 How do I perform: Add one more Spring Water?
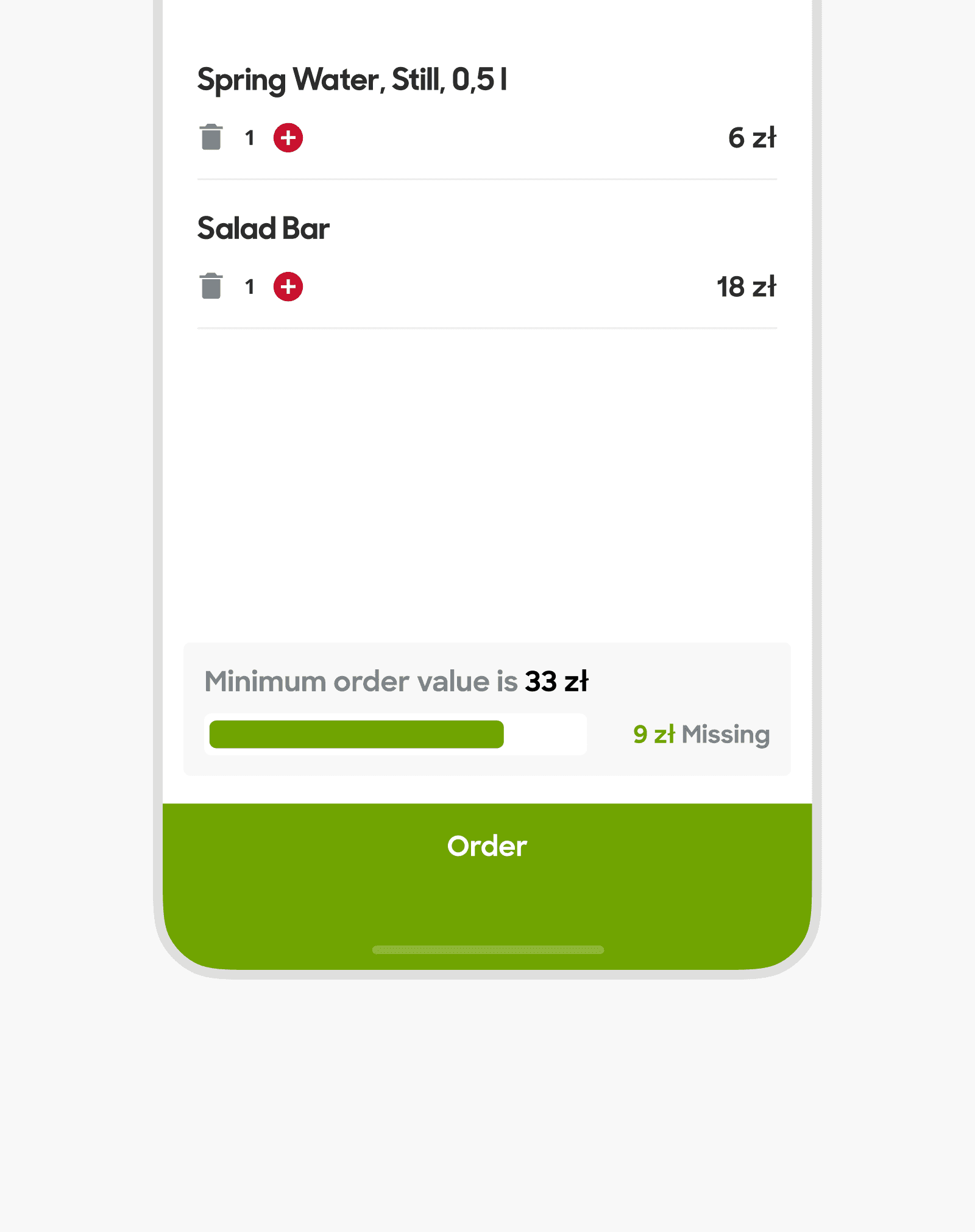pos(288,138)
